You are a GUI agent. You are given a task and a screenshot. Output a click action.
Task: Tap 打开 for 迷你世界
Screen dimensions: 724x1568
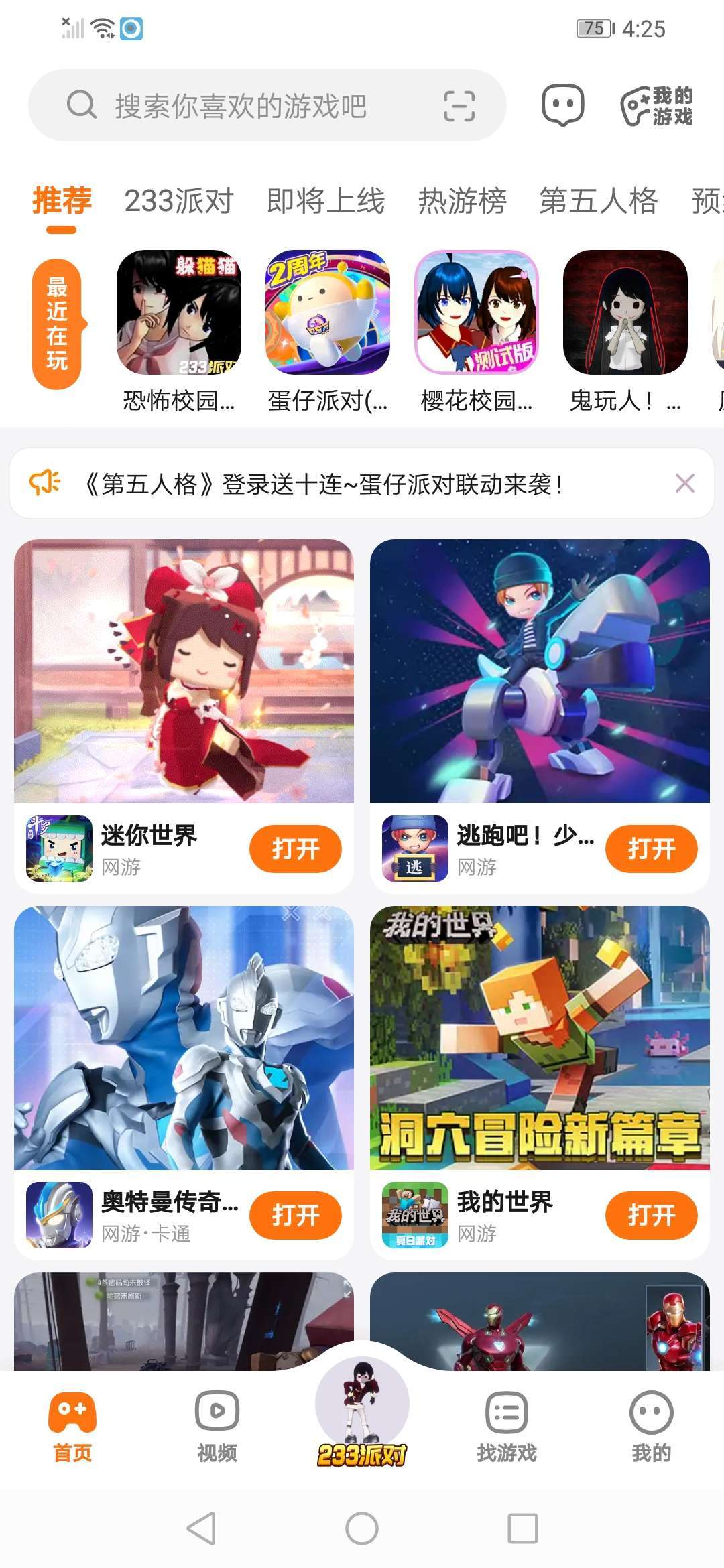coord(296,849)
